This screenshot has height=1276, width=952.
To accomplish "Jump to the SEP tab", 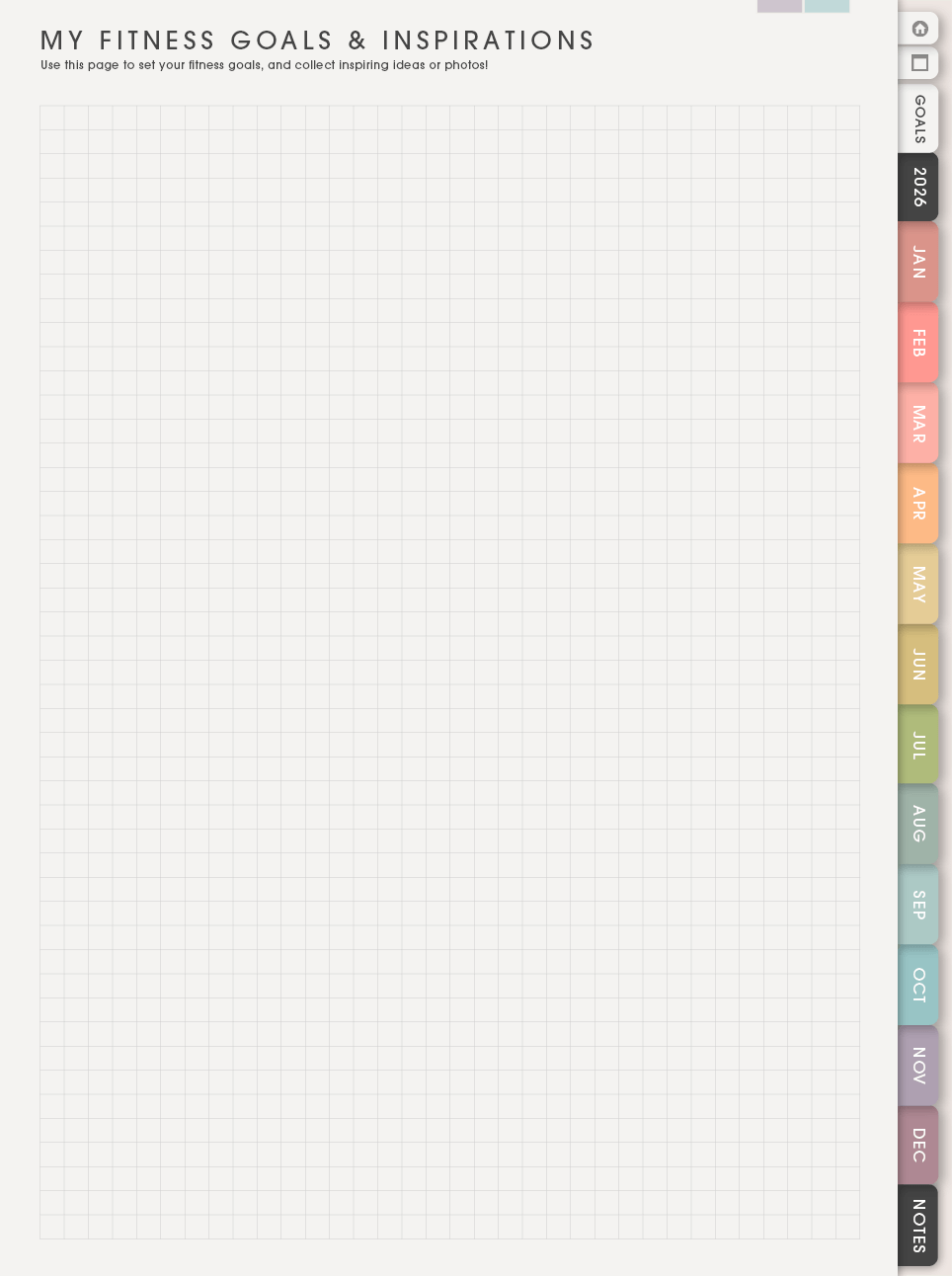I will 918,905.
